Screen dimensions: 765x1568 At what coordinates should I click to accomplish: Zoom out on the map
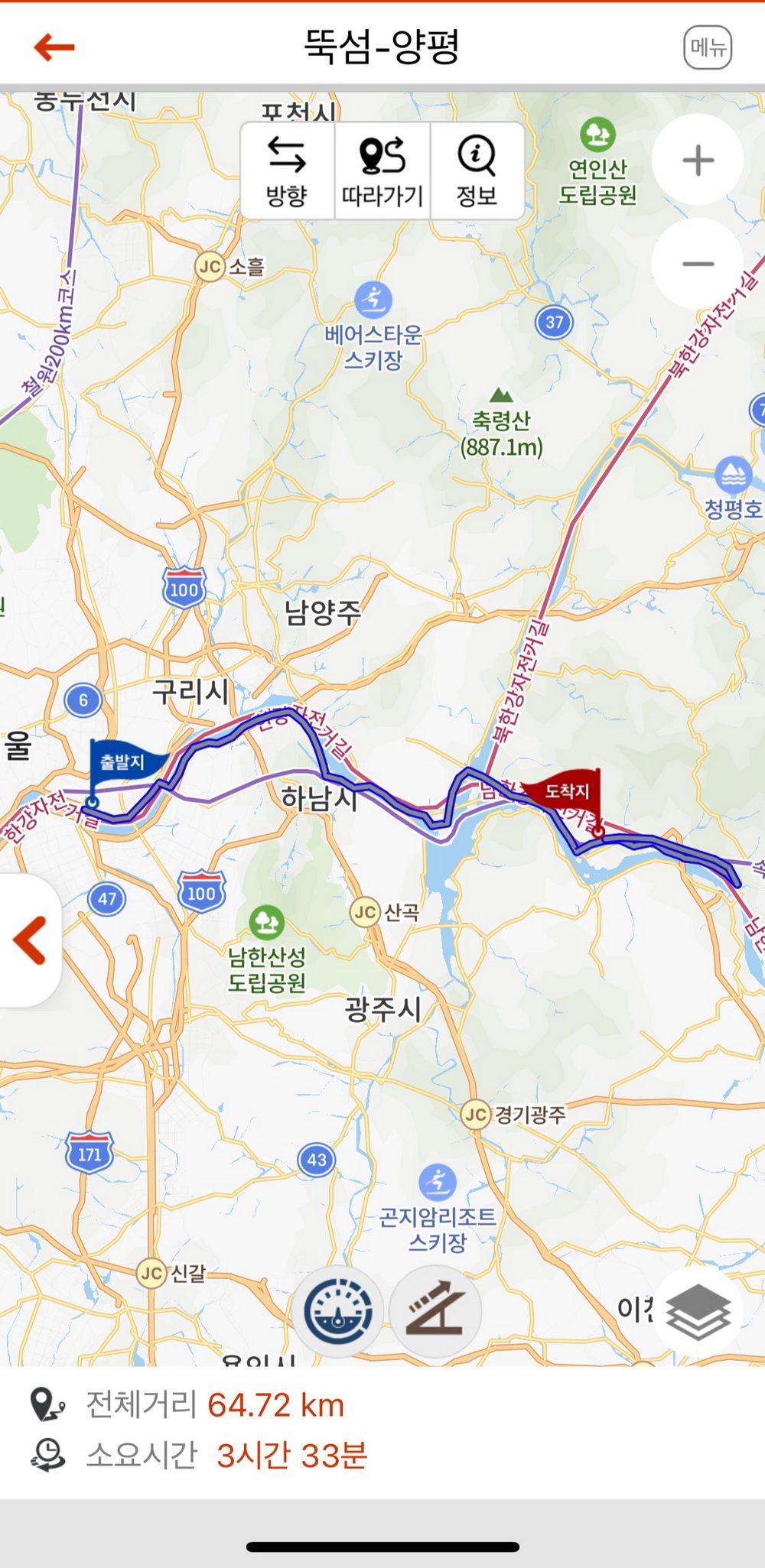(x=698, y=265)
